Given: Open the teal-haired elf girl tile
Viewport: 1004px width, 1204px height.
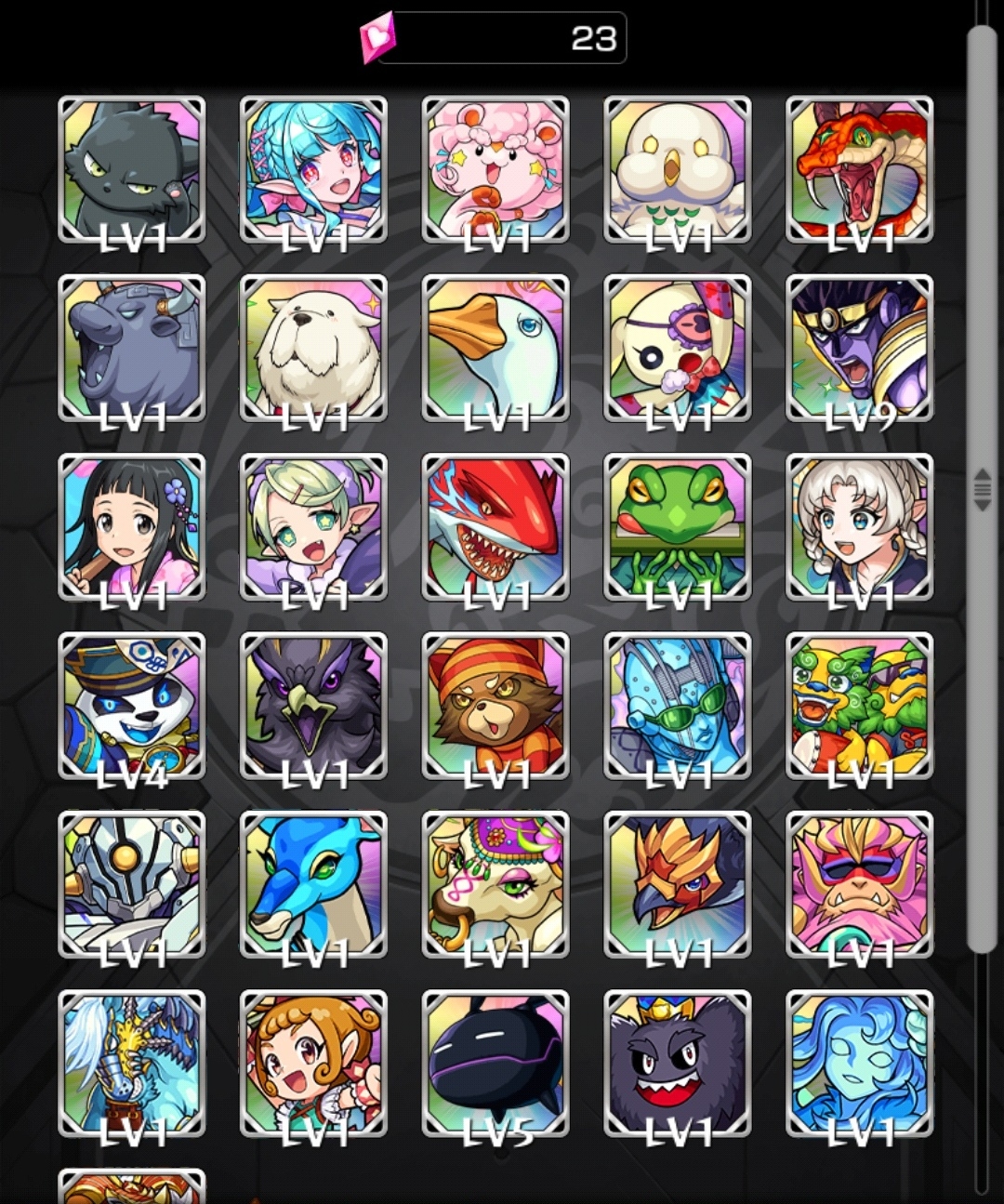Looking at the screenshot, I should point(313,170).
